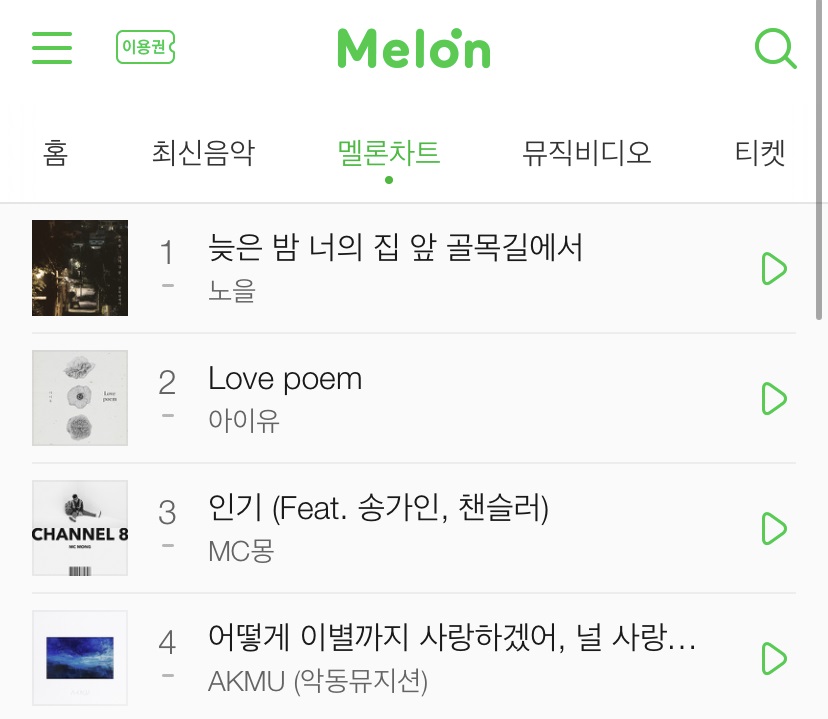828x719 pixels.
Task: Play the AKMU song ranked 4
Action: pos(773,658)
